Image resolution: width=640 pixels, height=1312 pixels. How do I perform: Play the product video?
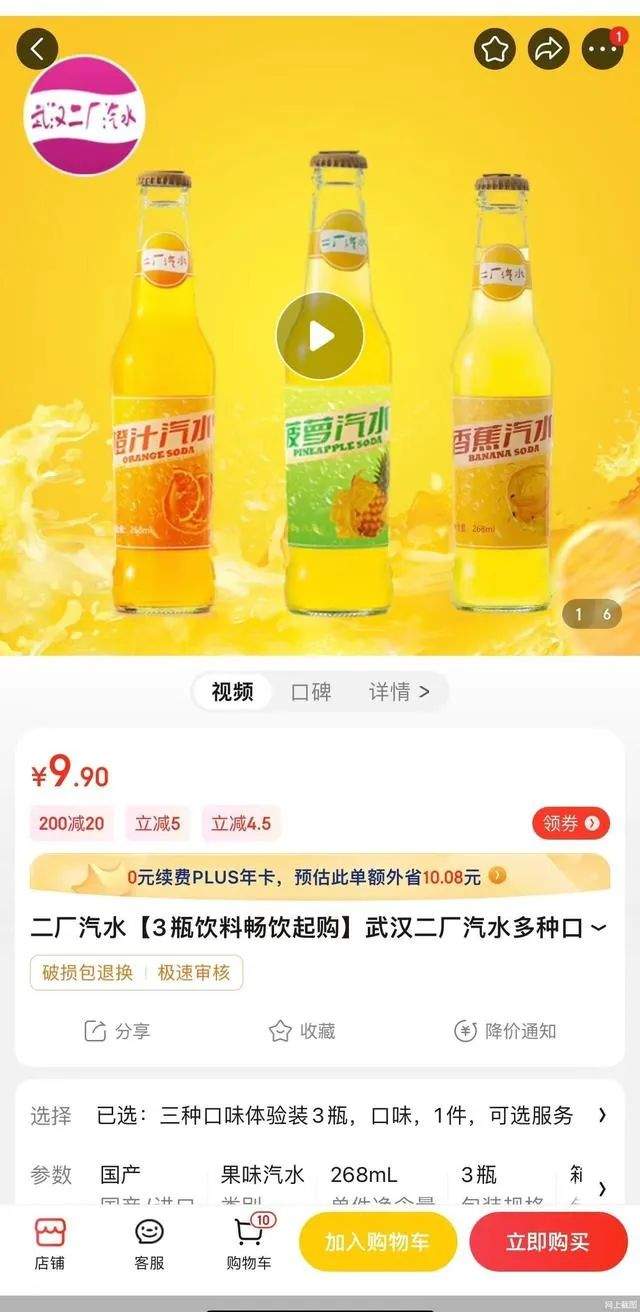320,336
